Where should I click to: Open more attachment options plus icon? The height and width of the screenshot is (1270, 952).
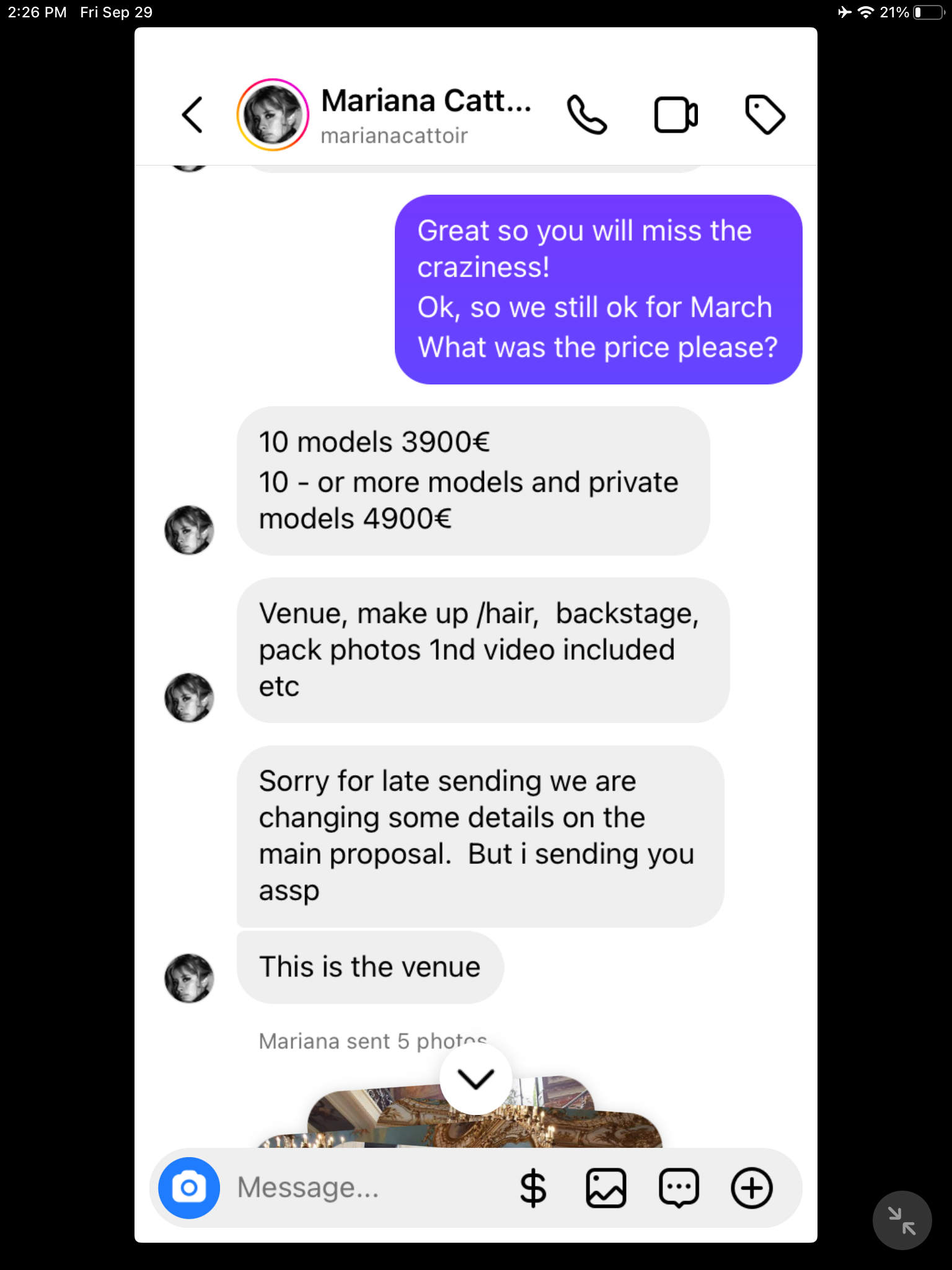751,1188
